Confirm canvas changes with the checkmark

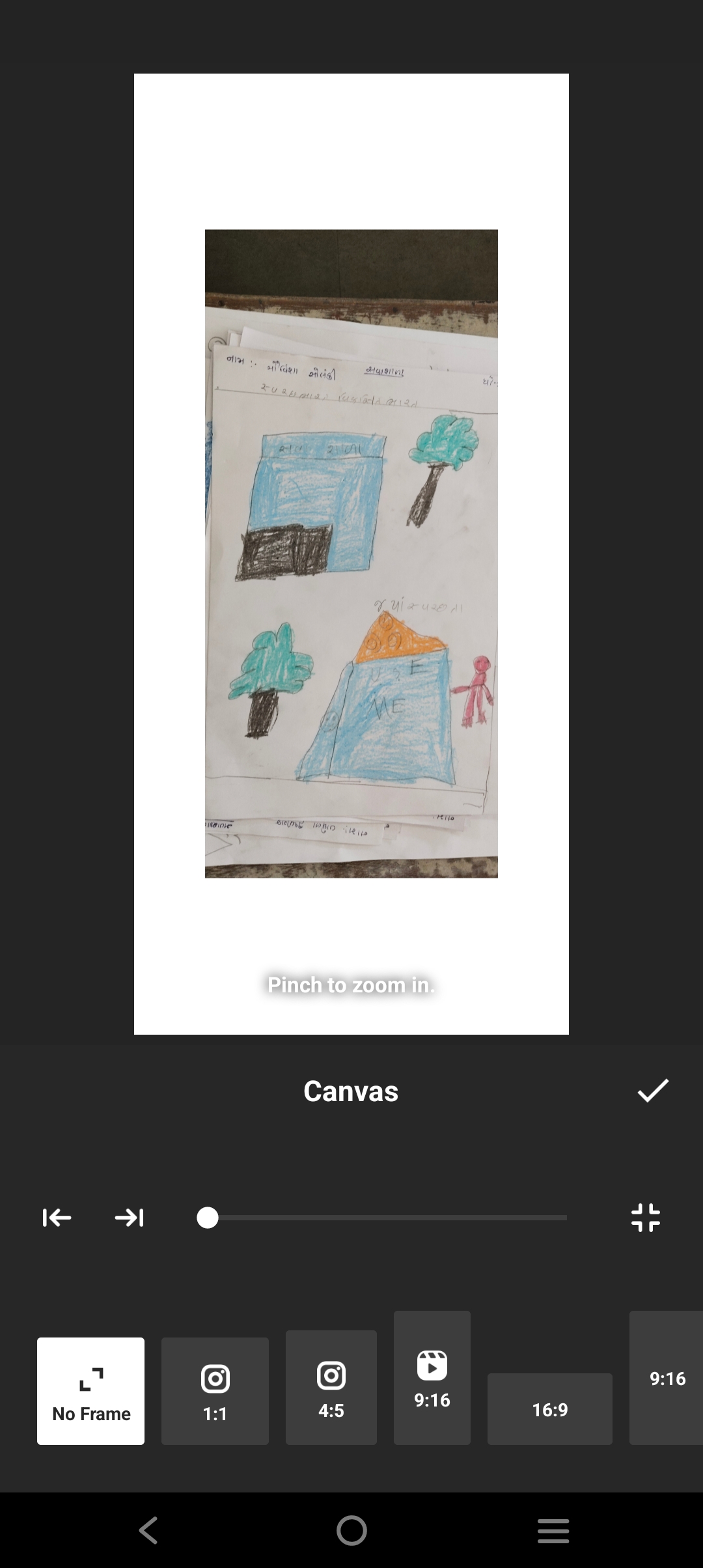tap(653, 1091)
